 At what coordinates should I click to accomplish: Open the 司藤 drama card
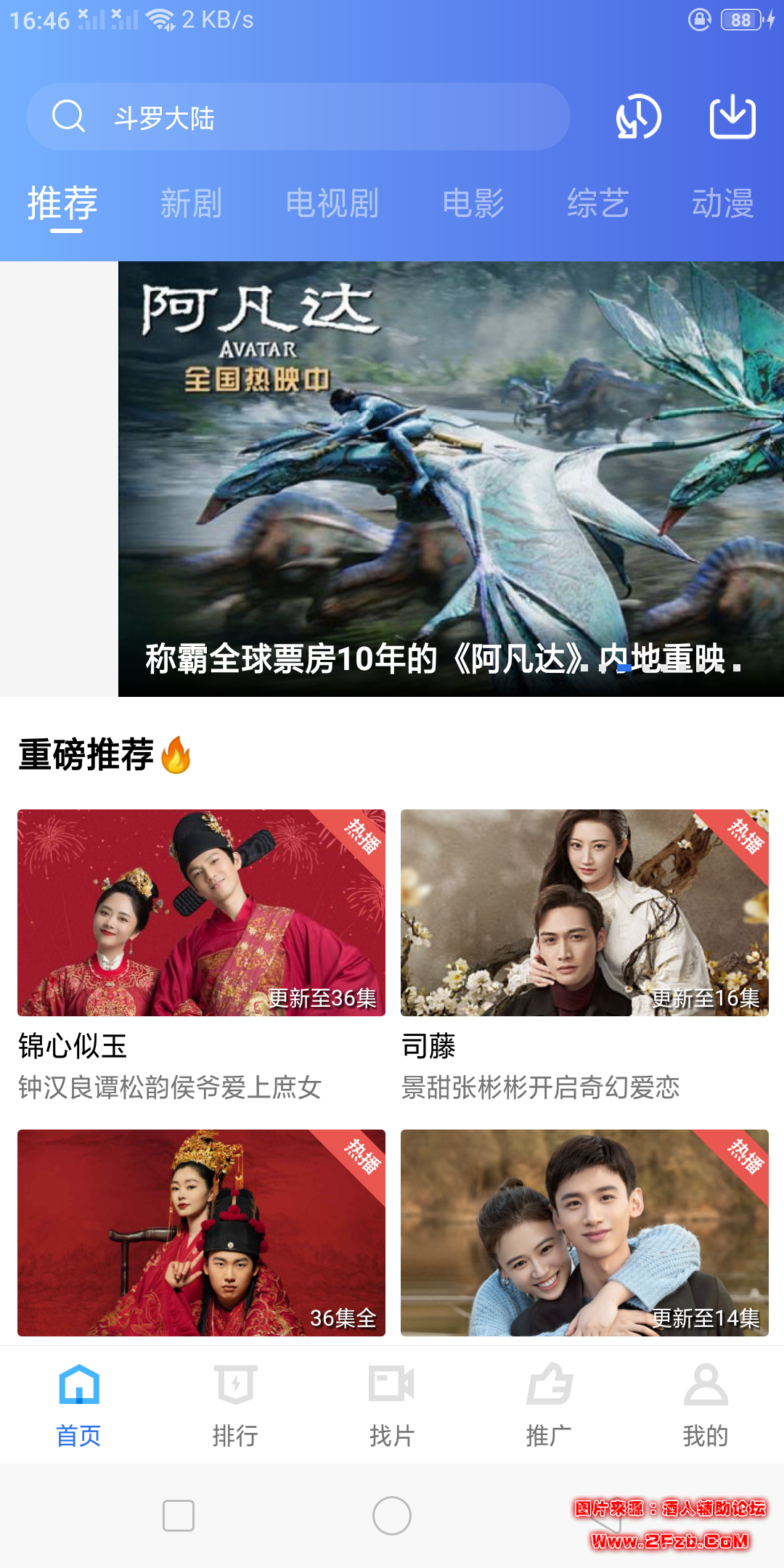click(584, 912)
